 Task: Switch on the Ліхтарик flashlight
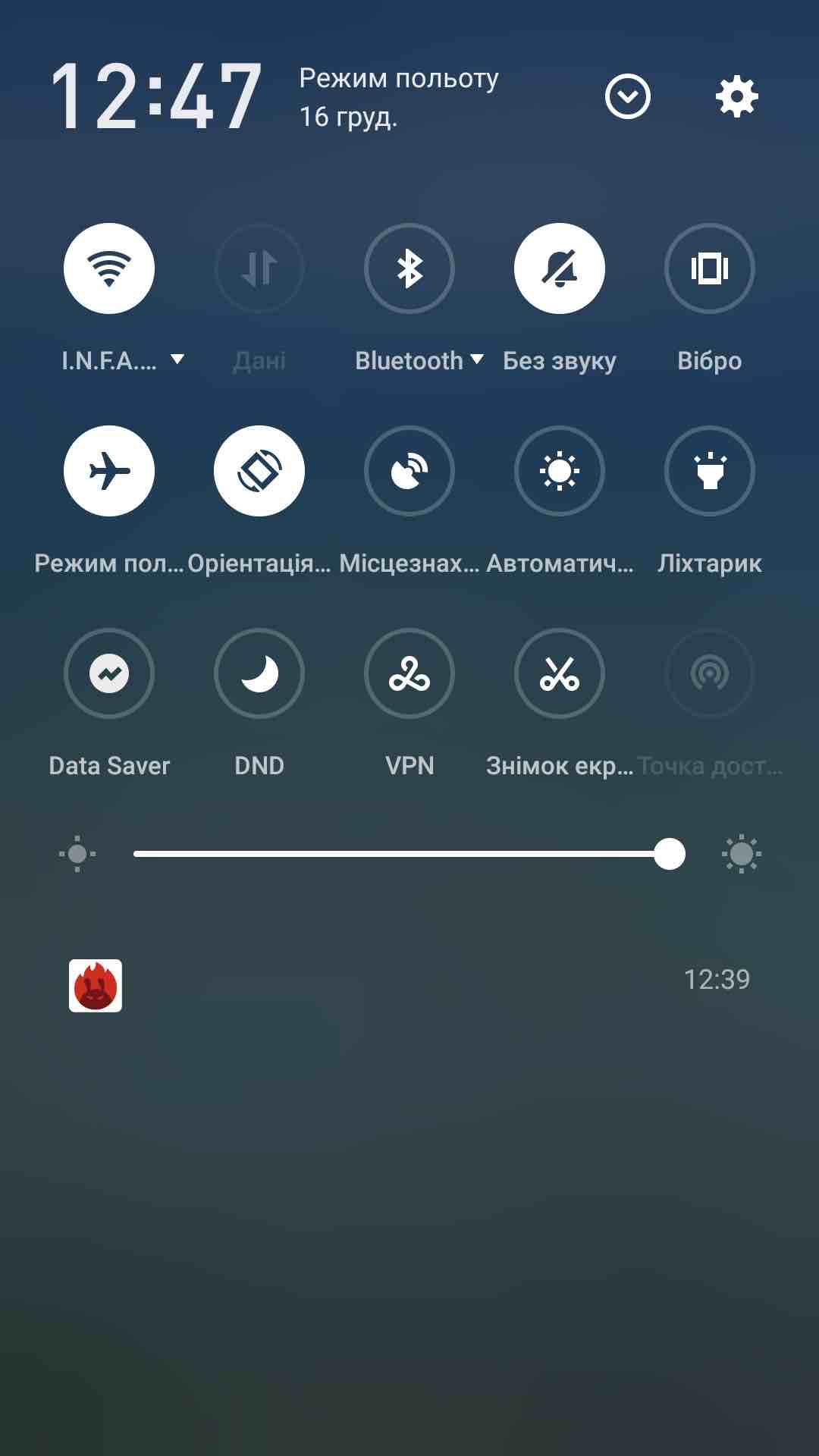point(710,471)
